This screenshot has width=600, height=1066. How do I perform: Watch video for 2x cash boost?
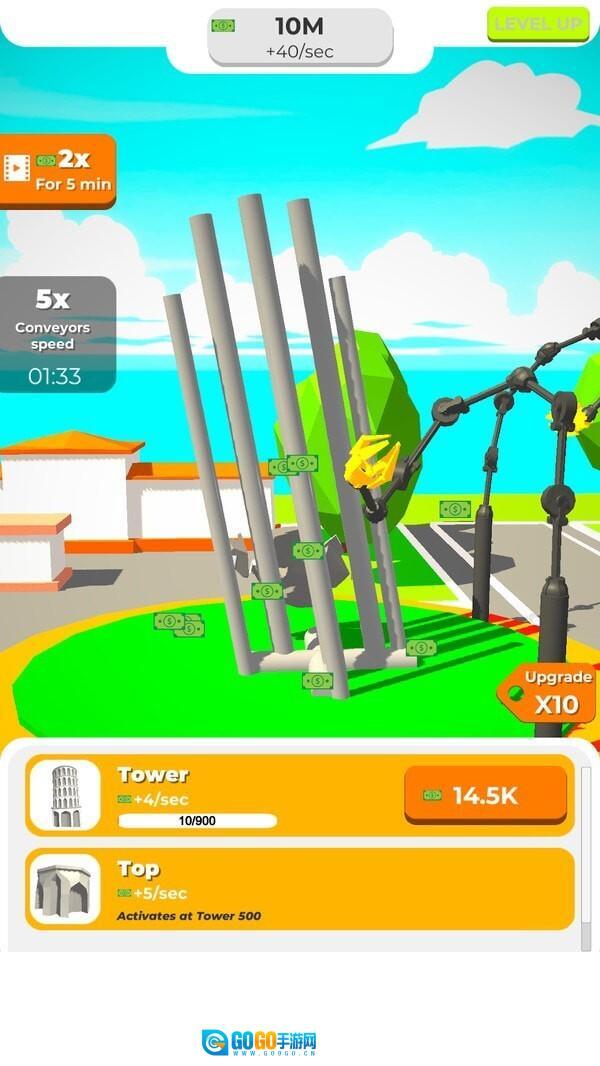[x=58, y=170]
